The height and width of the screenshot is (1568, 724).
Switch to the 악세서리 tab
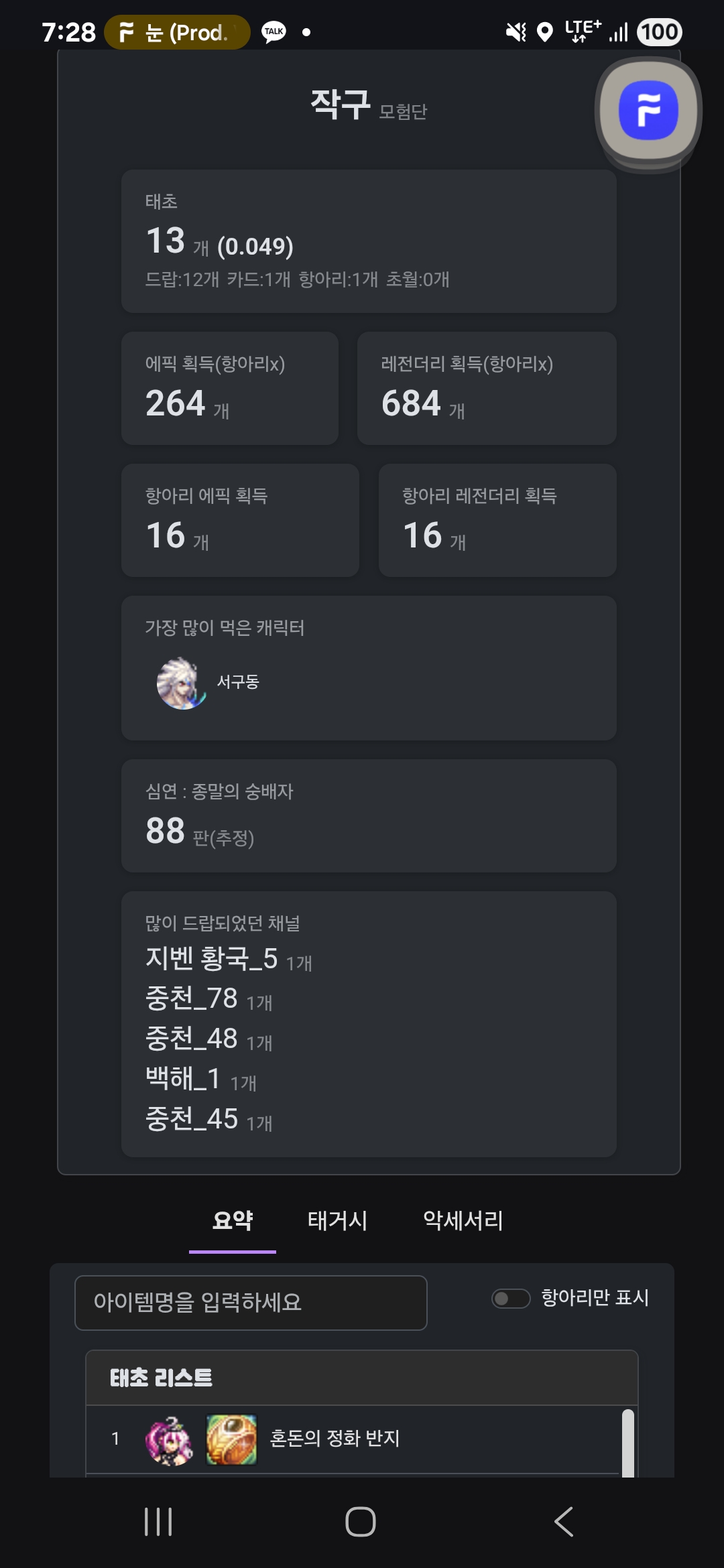point(463,1220)
